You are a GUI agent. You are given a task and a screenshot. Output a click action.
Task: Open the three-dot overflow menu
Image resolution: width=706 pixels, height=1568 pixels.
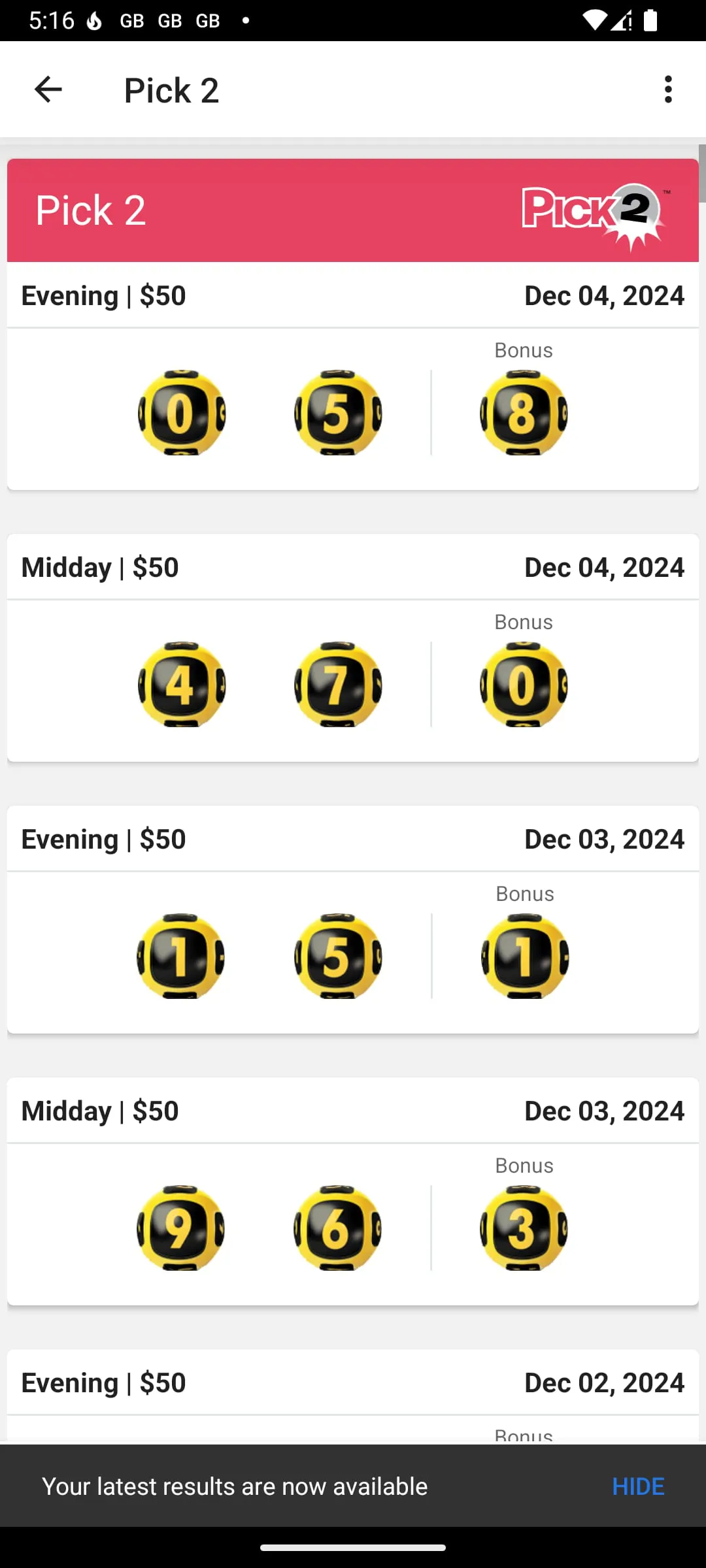click(667, 90)
